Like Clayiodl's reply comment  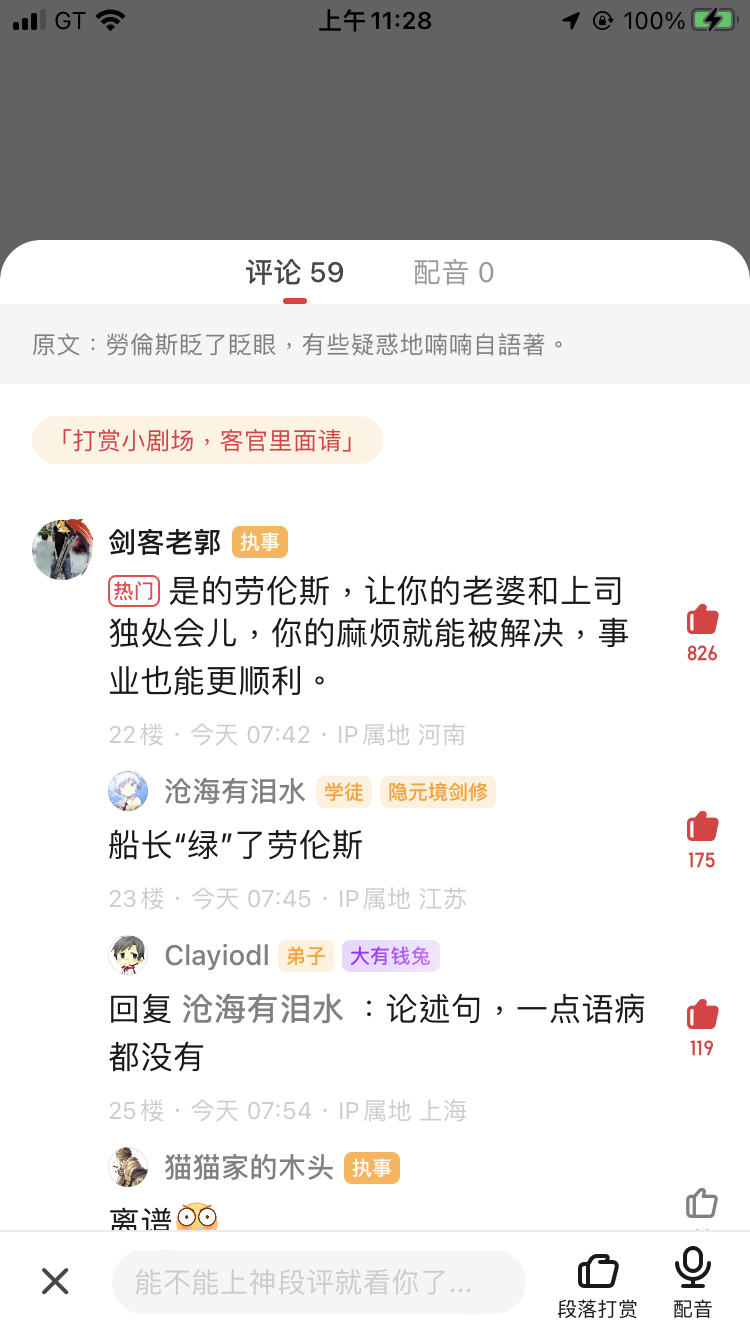point(702,1016)
